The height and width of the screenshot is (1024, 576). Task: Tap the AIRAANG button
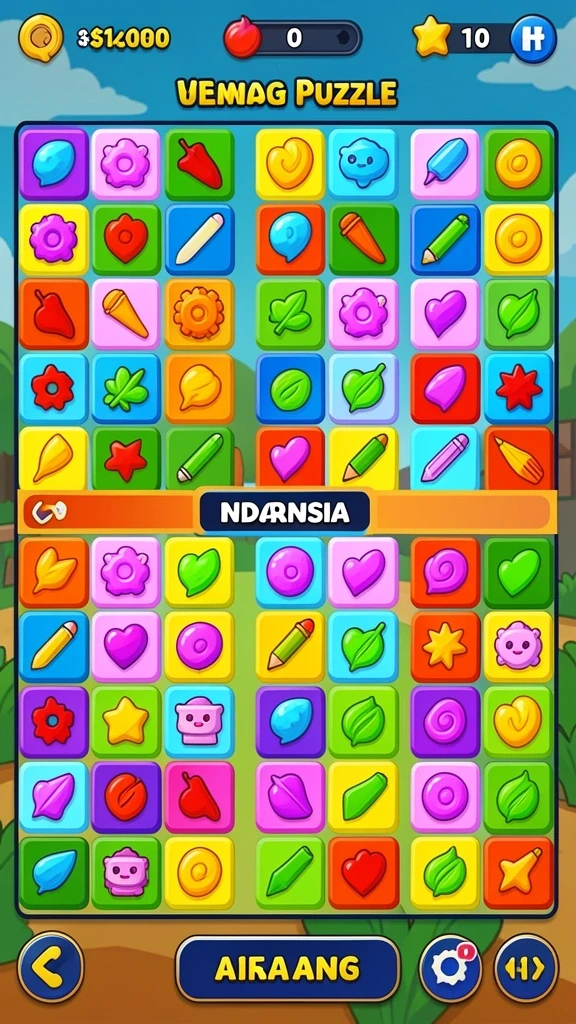click(x=287, y=968)
